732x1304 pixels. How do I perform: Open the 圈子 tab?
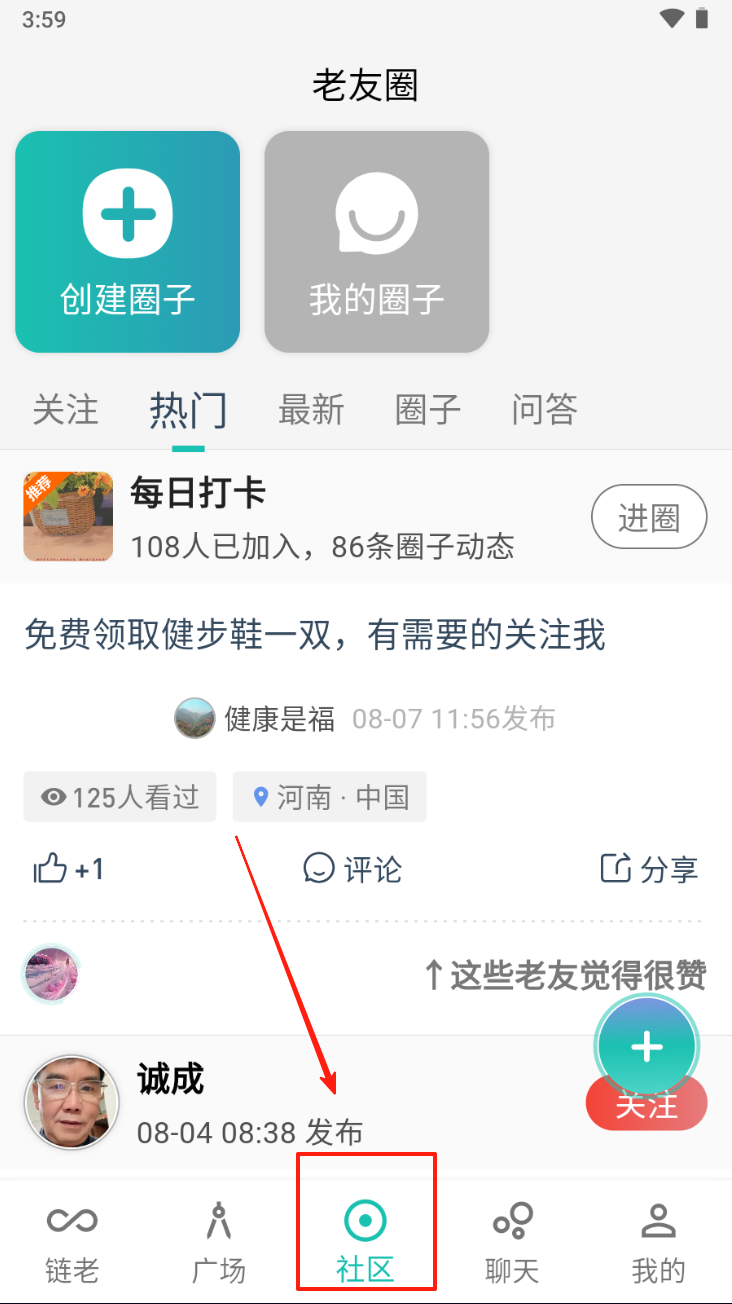click(x=428, y=410)
